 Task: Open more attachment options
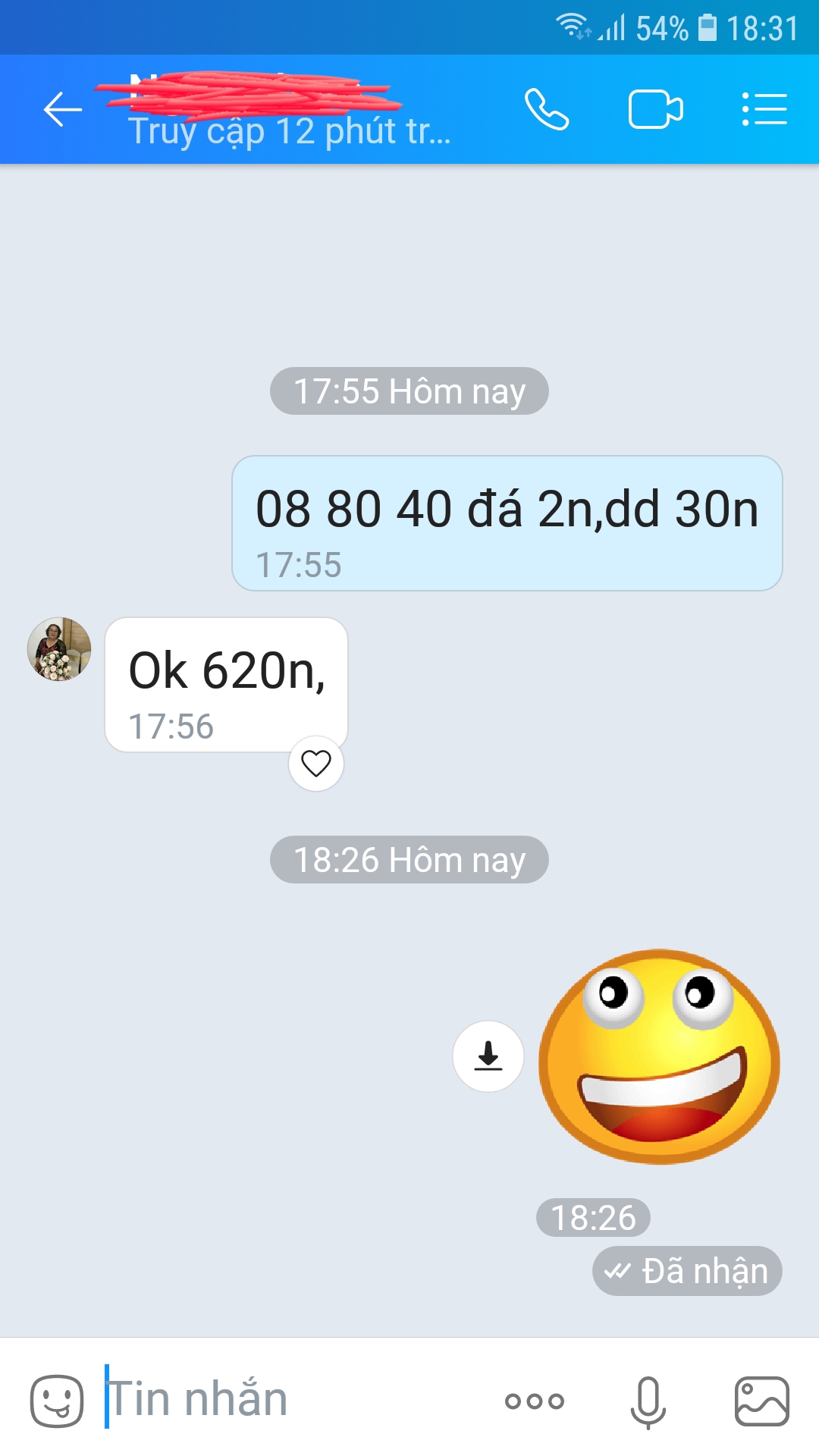pos(535,1401)
